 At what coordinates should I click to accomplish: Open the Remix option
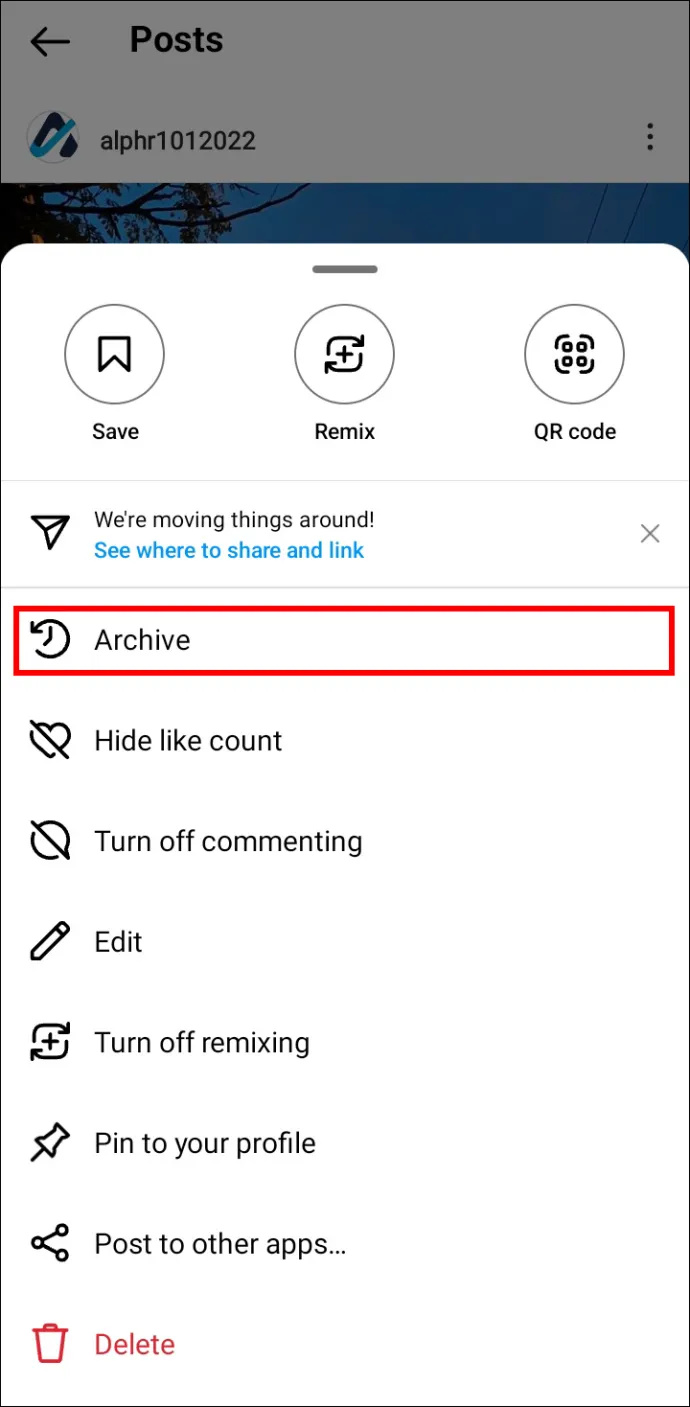click(345, 354)
